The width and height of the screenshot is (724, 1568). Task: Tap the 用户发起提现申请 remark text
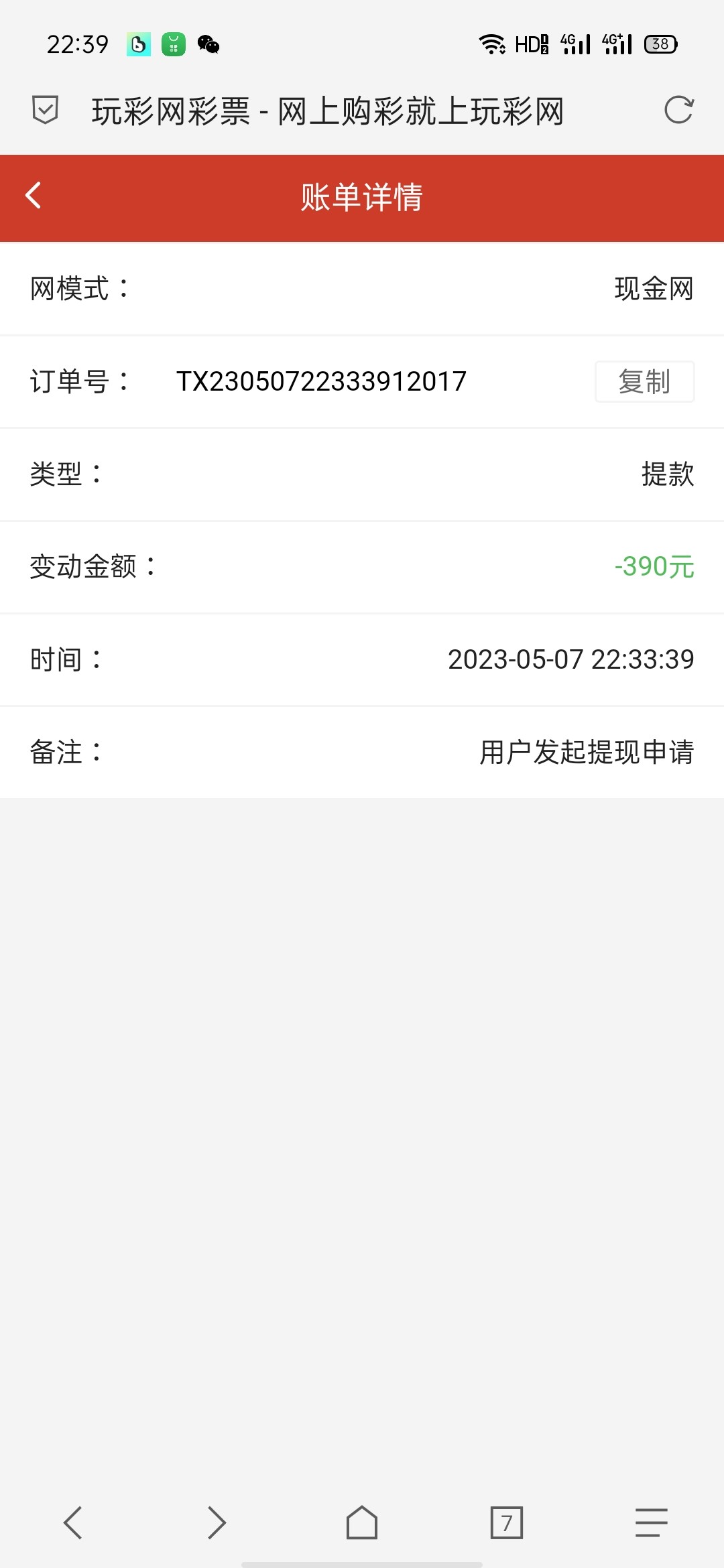587,752
